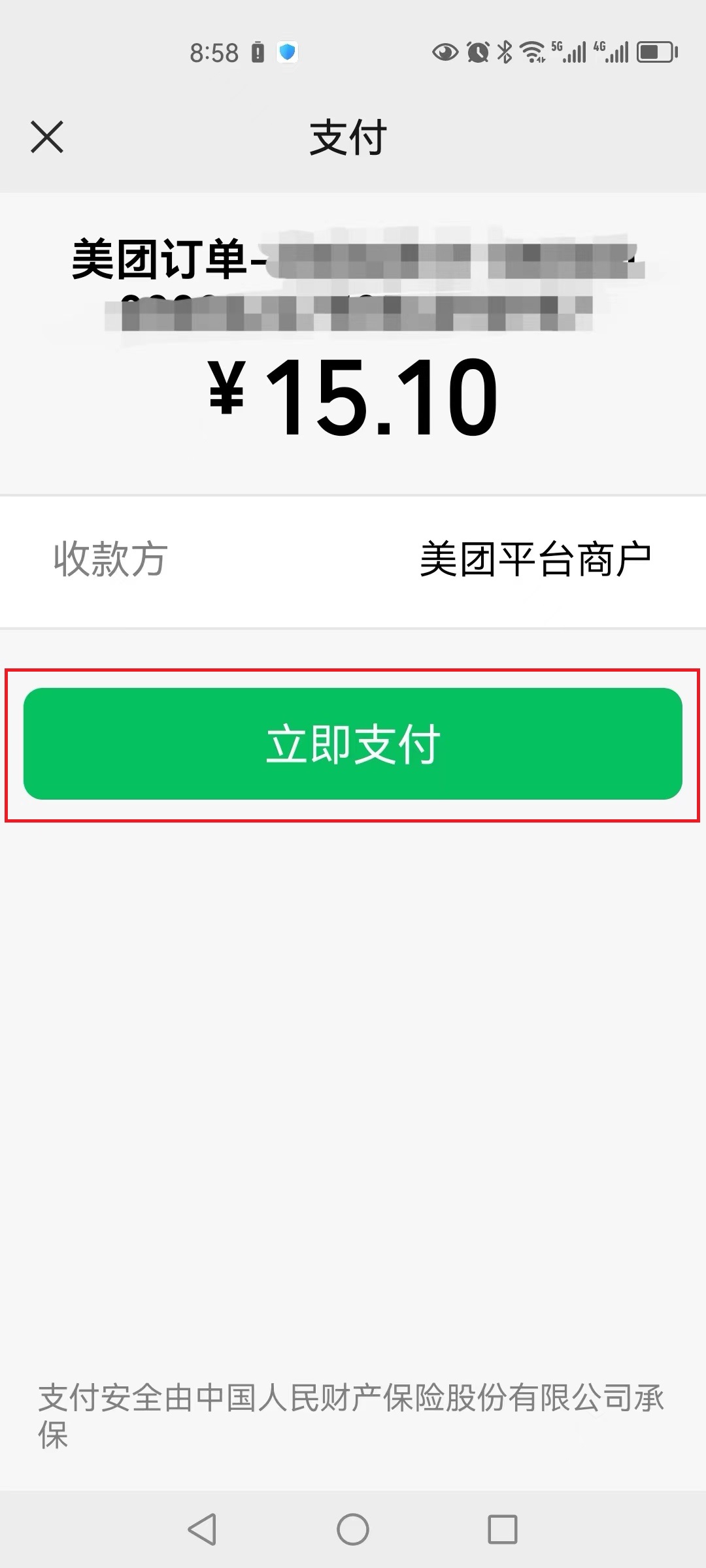
Task: Go back using the system back button
Action: pyautogui.click(x=202, y=1529)
